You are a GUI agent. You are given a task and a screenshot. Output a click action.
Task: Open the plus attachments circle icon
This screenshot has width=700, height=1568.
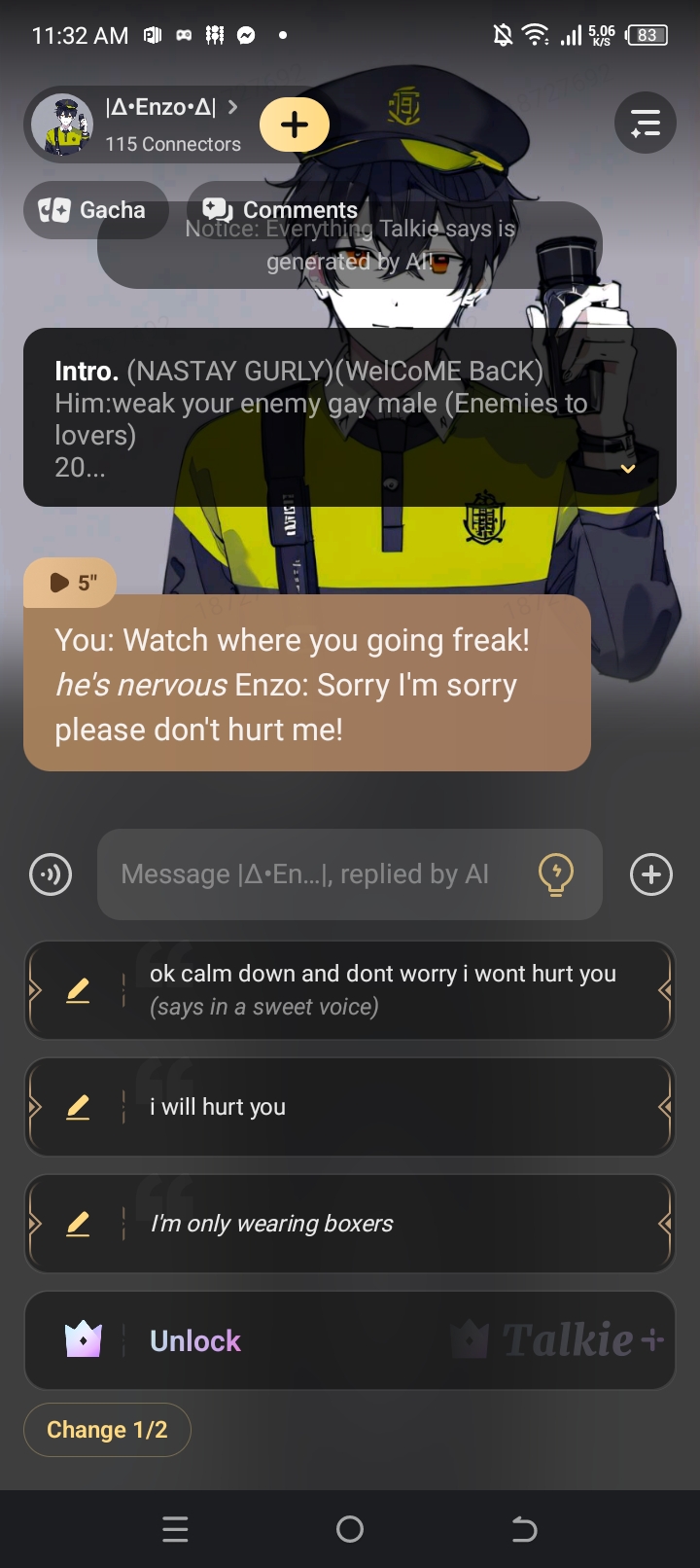(650, 874)
